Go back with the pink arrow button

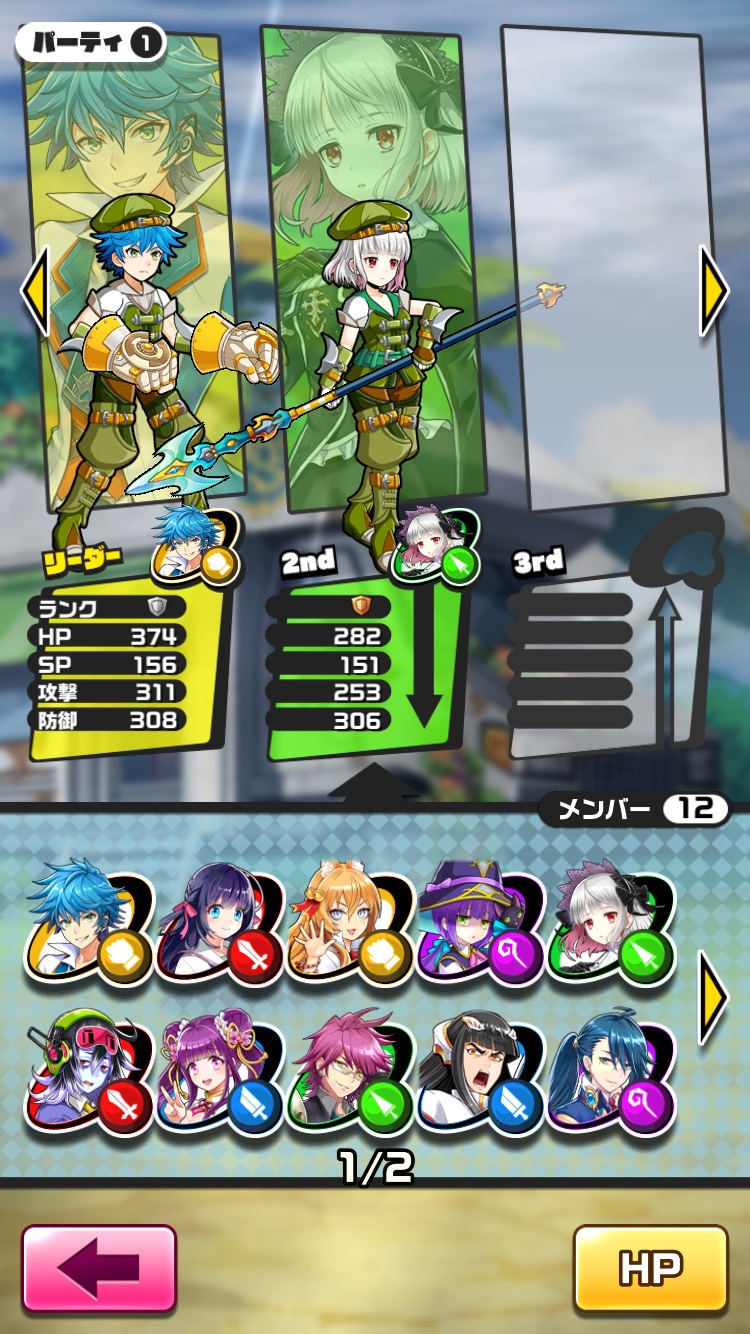click(99, 1268)
